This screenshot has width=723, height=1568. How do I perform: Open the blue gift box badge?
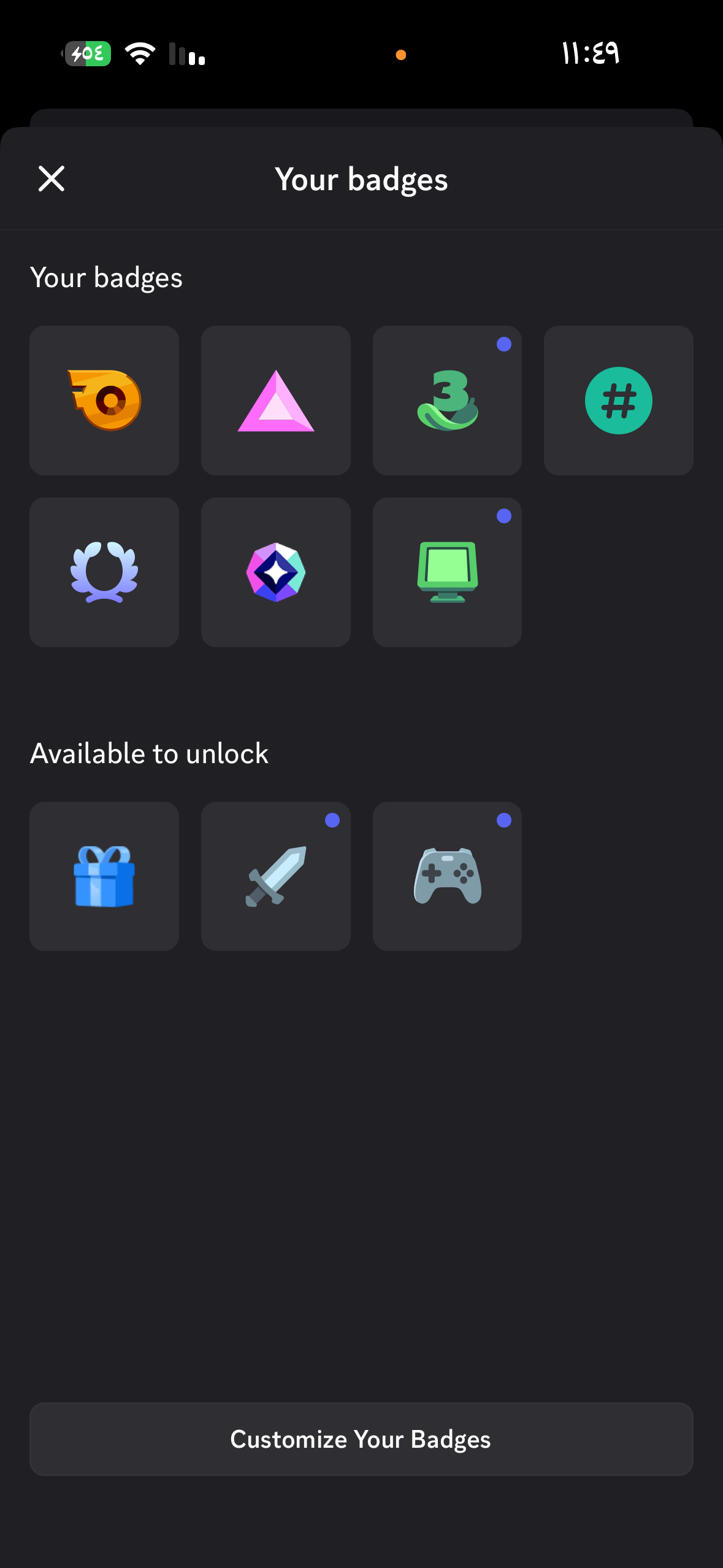[x=104, y=876]
